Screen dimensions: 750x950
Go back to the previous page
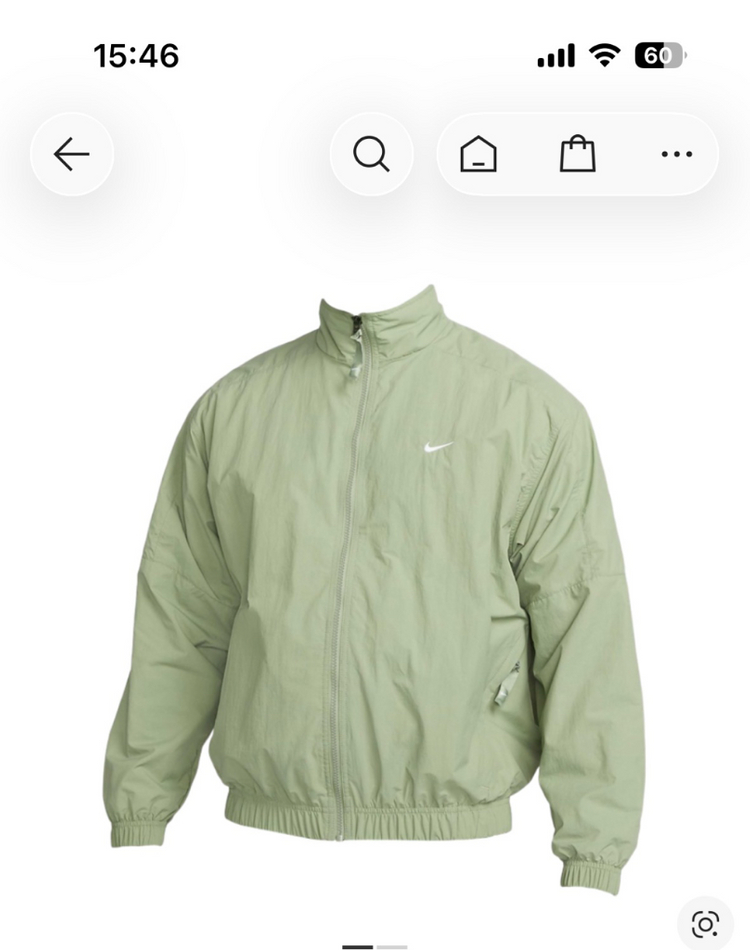[x=71, y=155]
